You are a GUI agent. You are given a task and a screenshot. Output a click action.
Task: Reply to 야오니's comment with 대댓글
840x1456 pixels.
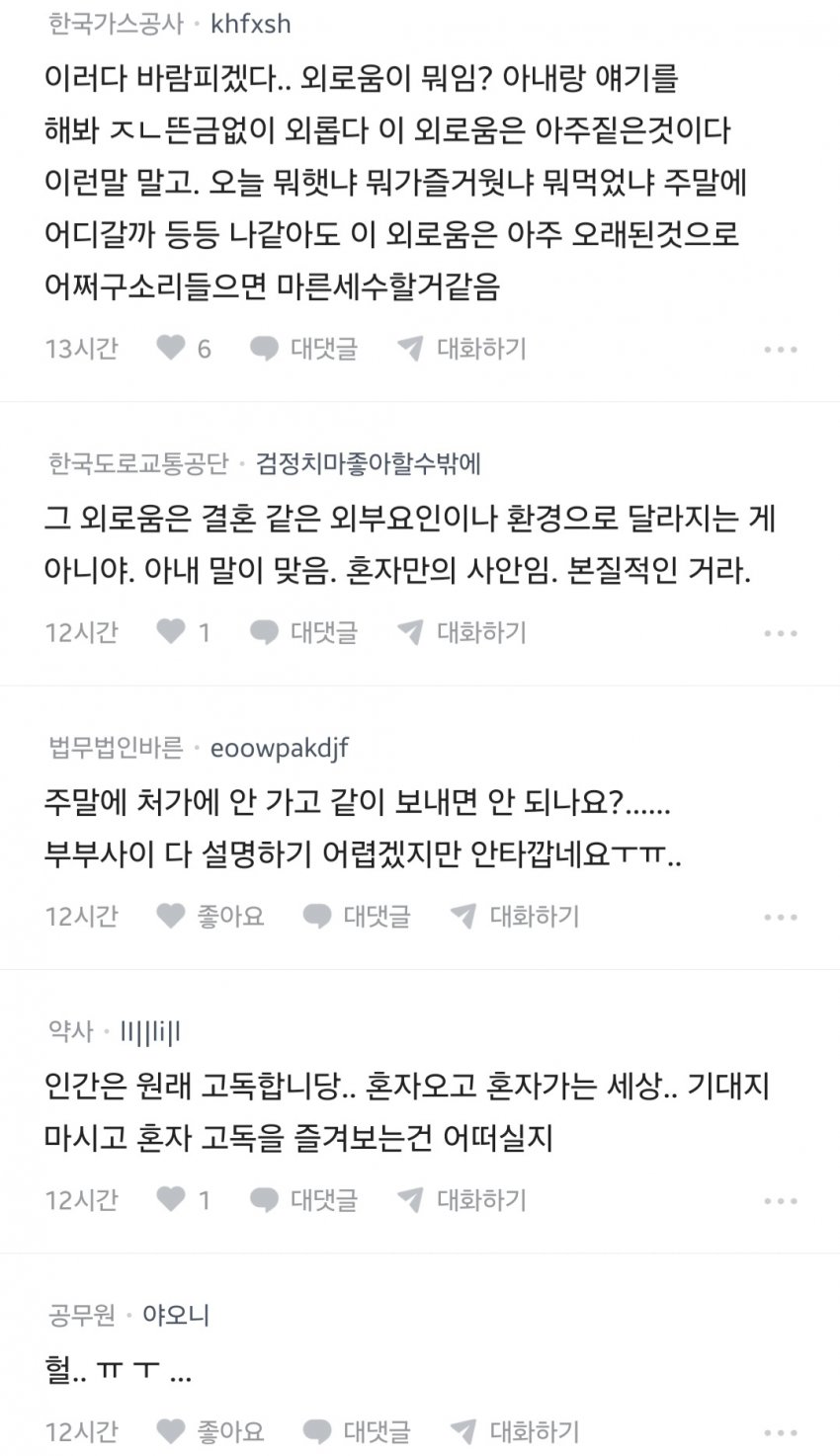357,1430
